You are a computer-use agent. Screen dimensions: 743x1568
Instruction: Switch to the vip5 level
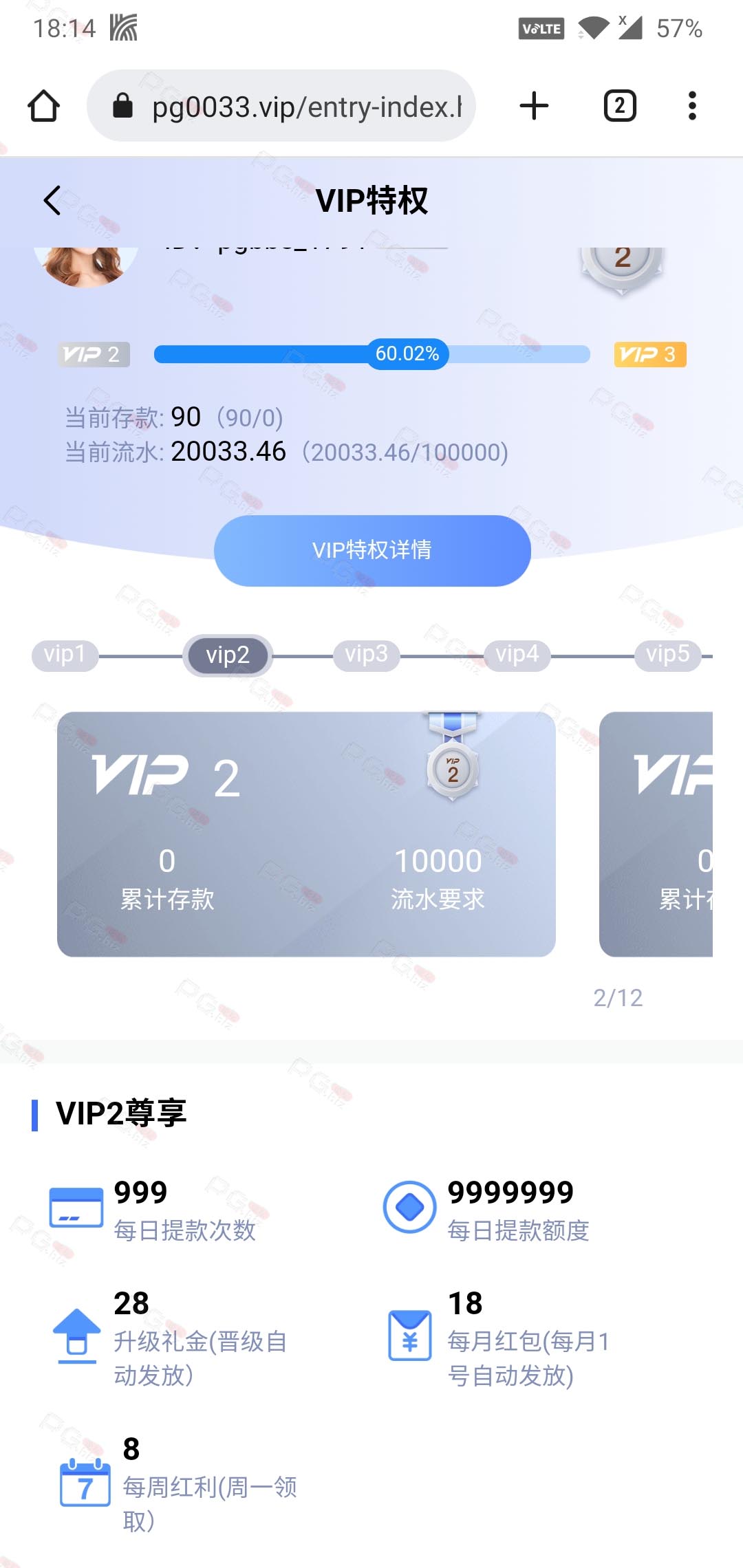click(667, 655)
